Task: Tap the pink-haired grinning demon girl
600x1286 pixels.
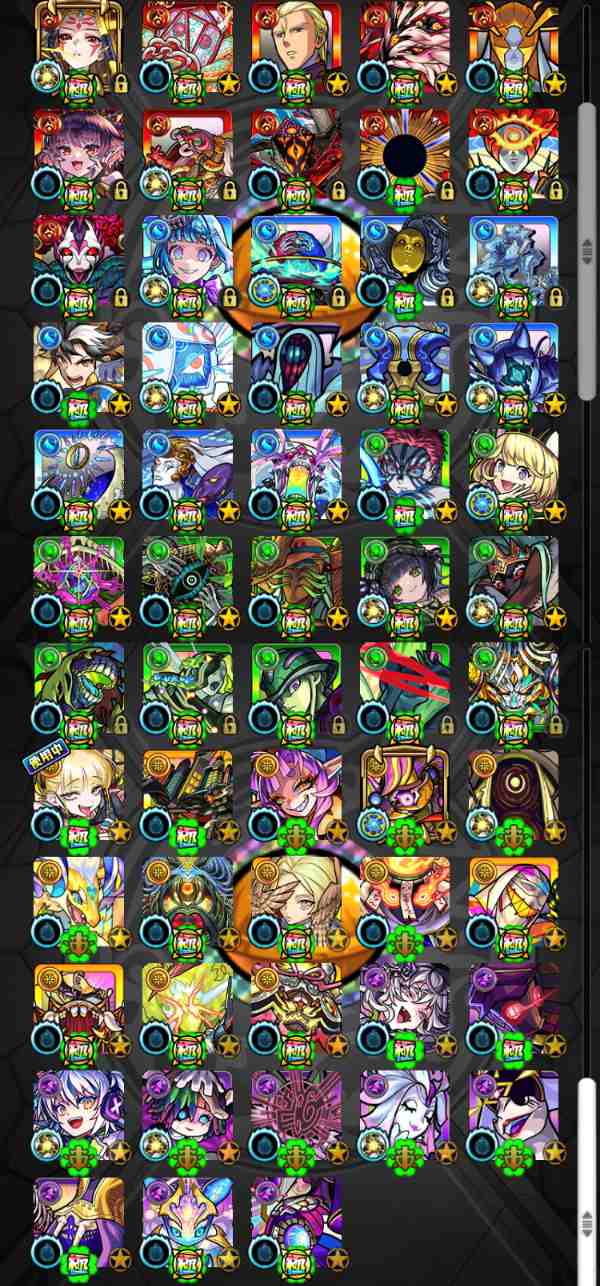Action: (x=296, y=797)
